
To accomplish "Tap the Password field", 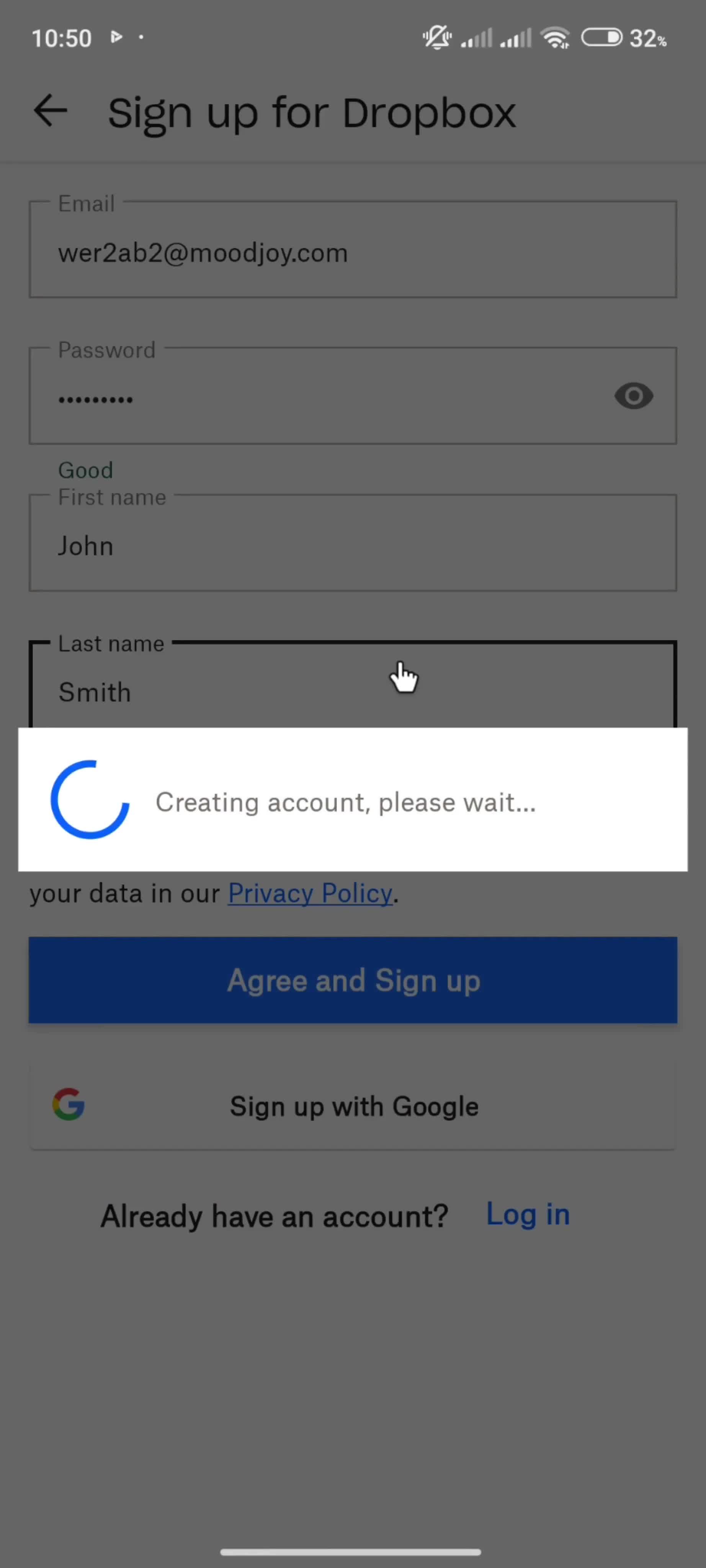I will click(317, 399).
